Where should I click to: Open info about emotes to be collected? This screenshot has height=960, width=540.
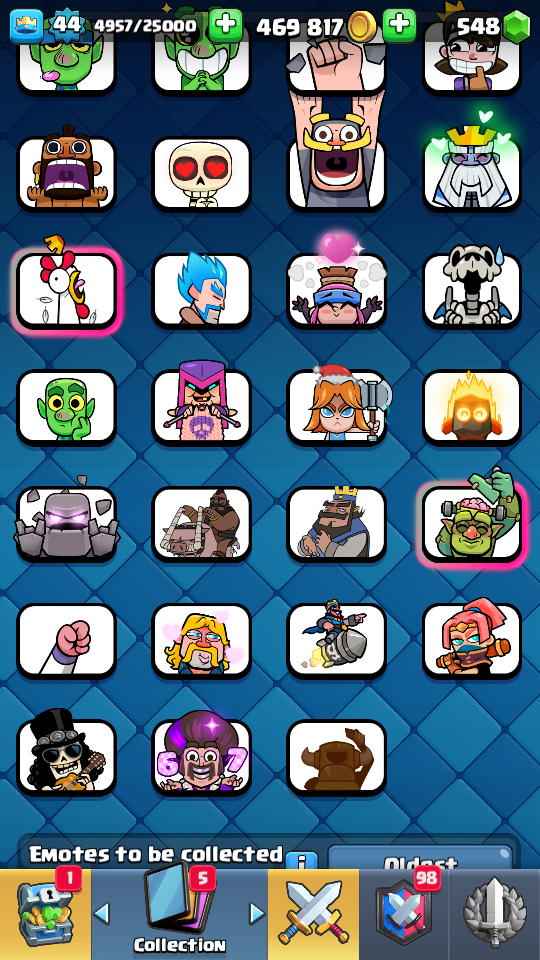[x=302, y=860]
